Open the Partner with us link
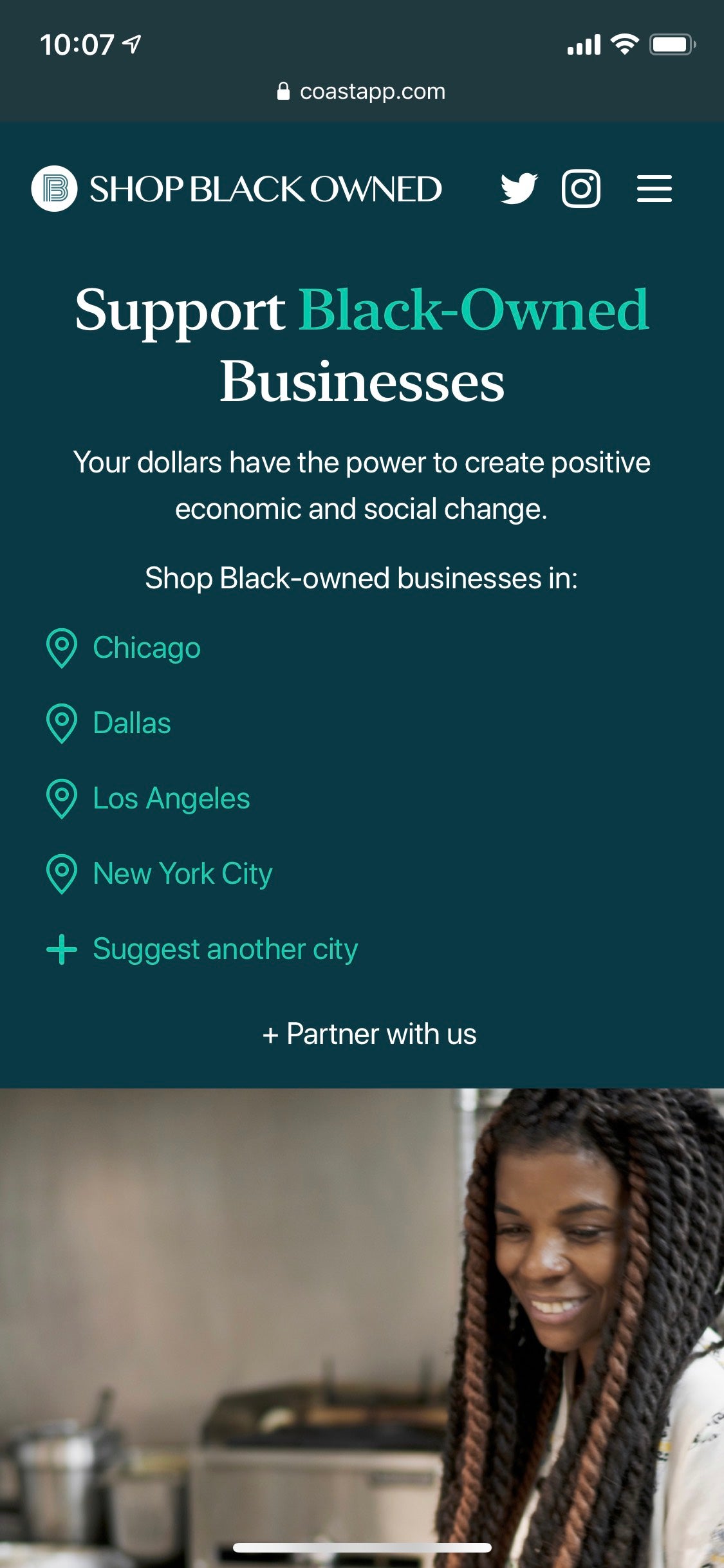 click(x=369, y=1034)
